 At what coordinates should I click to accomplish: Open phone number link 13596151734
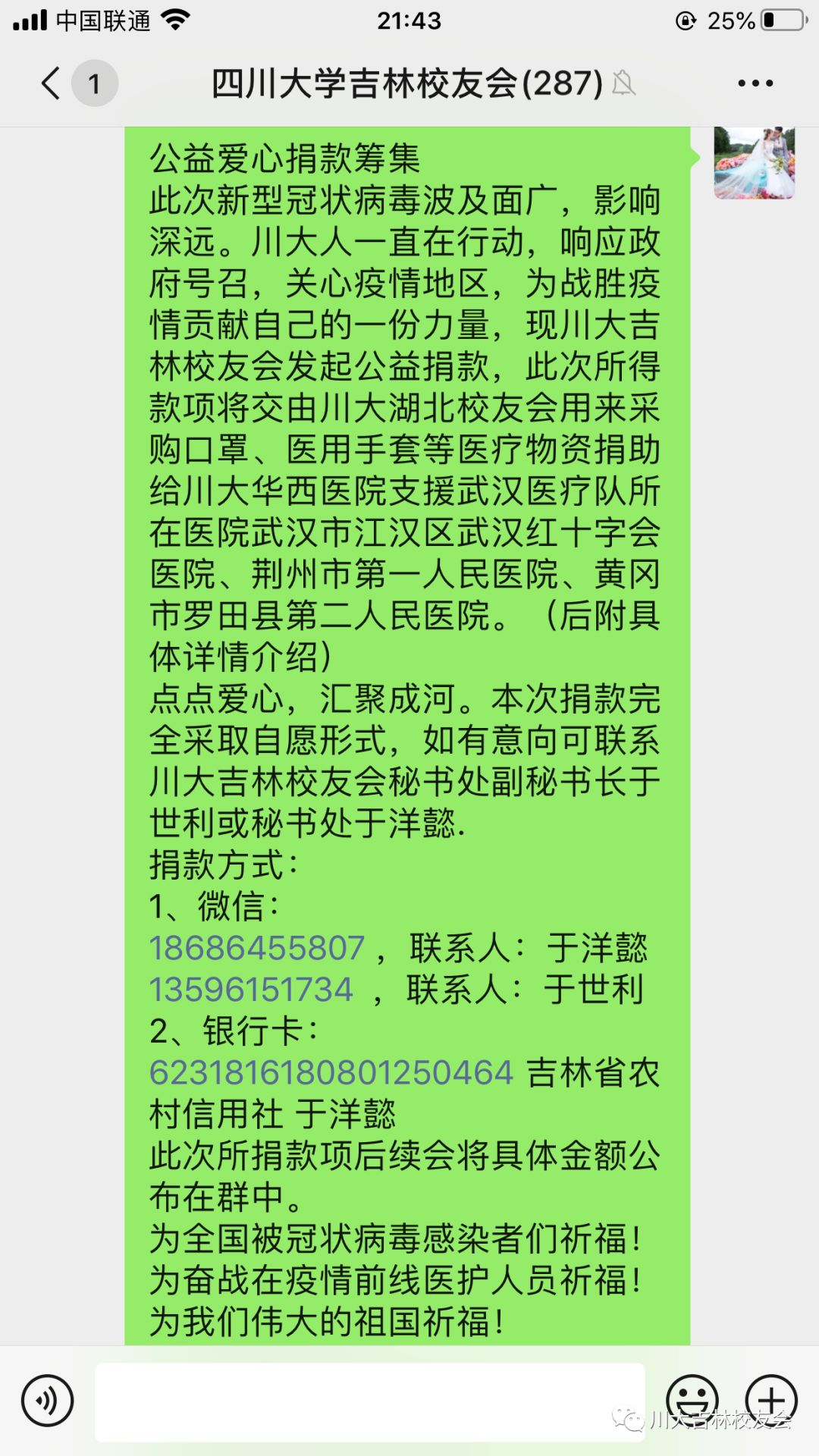(x=251, y=990)
